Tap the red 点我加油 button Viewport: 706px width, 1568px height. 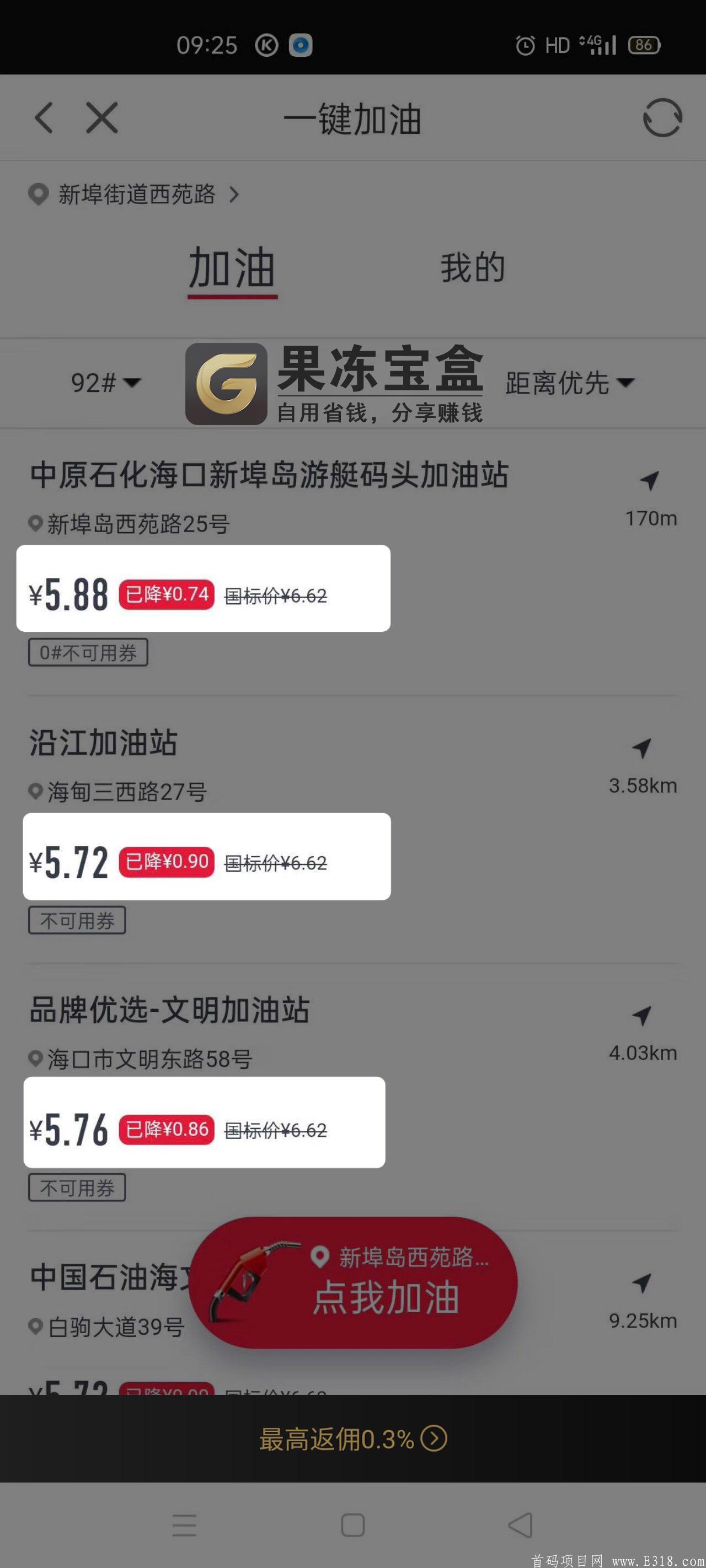click(354, 1282)
